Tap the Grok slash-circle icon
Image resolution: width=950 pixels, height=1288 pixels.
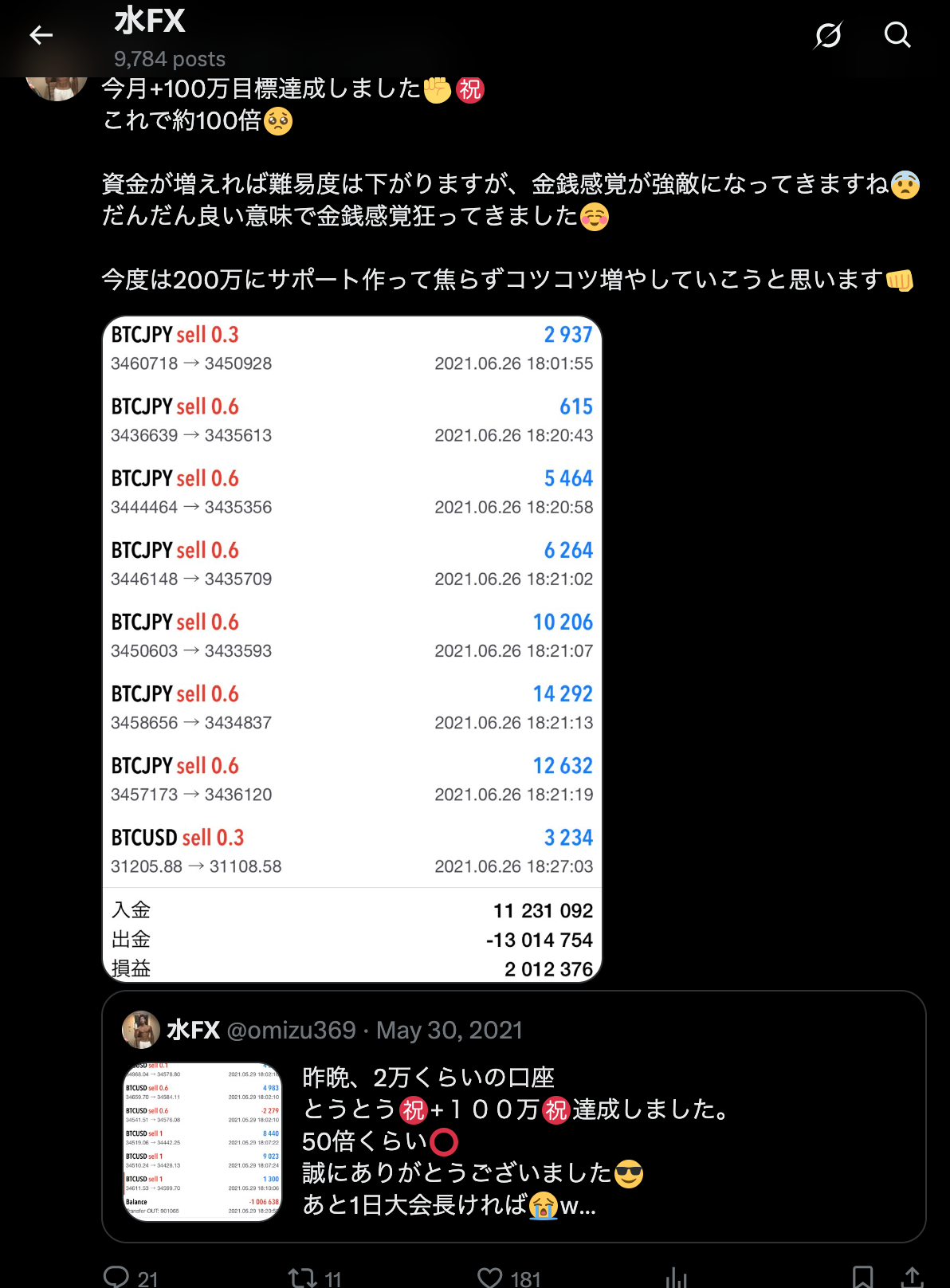[828, 35]
